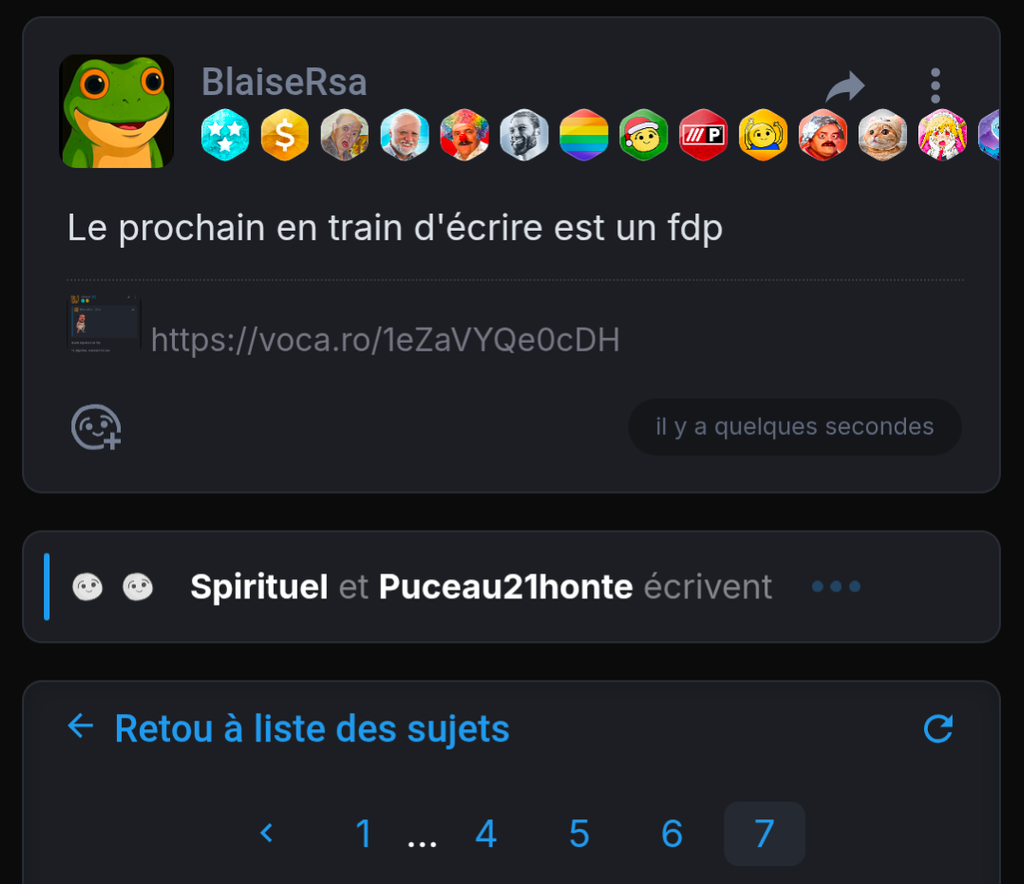The height and width of the screenshot is (884, 1024).
Task: Tap the dollar coin badge
Action: [285, 135]
